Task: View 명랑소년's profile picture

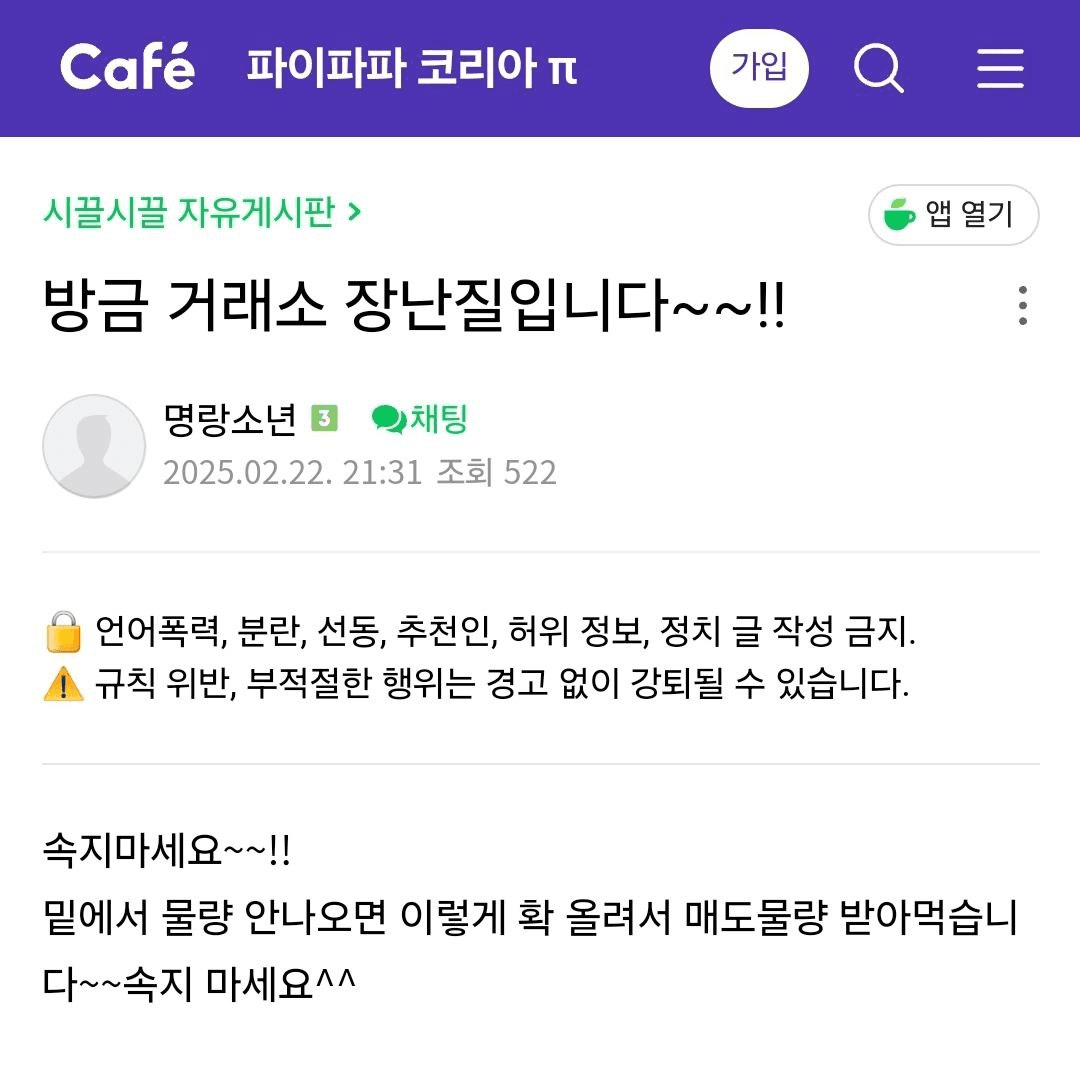Action: (94, 446)
